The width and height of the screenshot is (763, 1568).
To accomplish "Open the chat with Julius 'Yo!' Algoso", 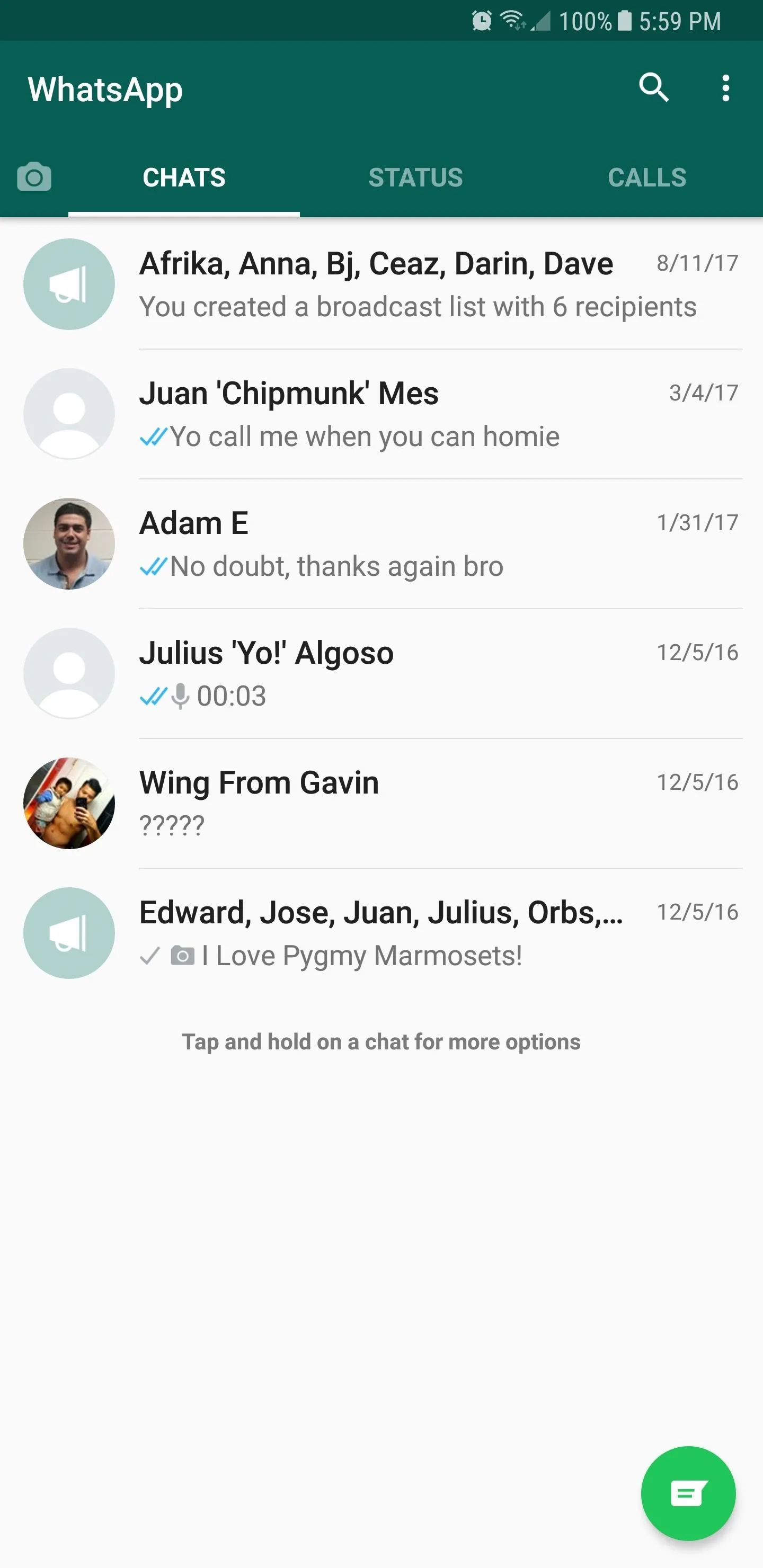I will (x=381, y=673).
